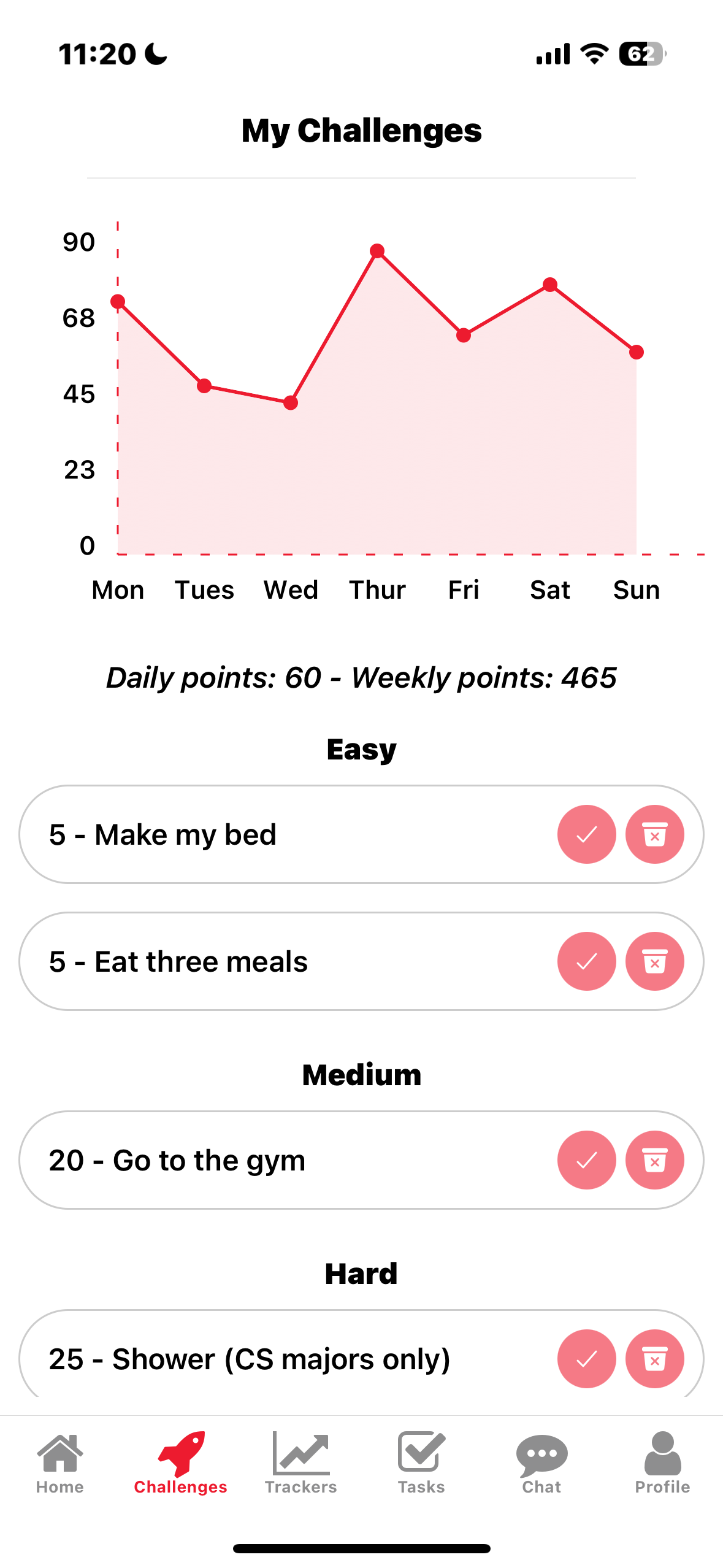This screenshot has width=723, height=1568.
Task: Check off 'Go to the gym'
Action: [x=586, y=1160]
